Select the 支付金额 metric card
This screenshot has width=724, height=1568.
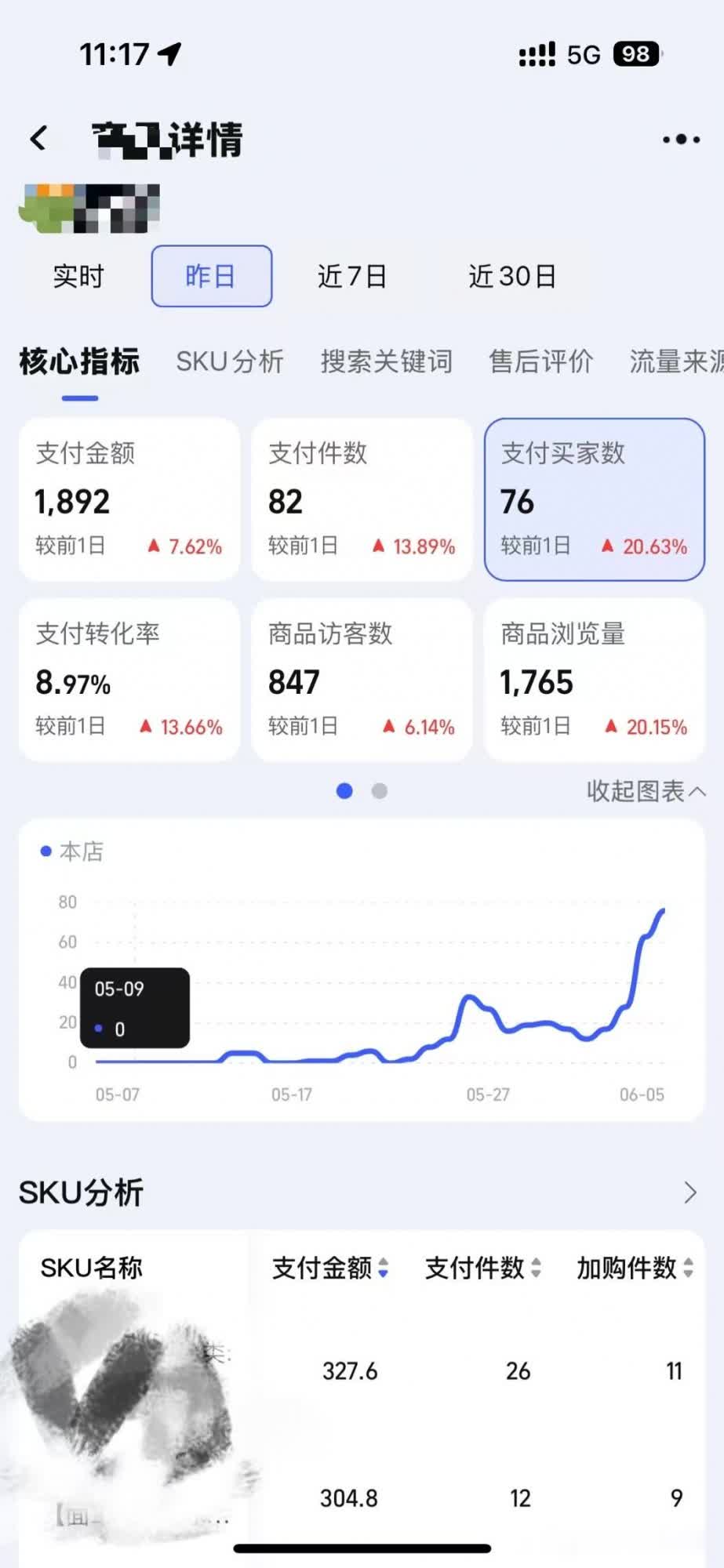click(129, 499)
